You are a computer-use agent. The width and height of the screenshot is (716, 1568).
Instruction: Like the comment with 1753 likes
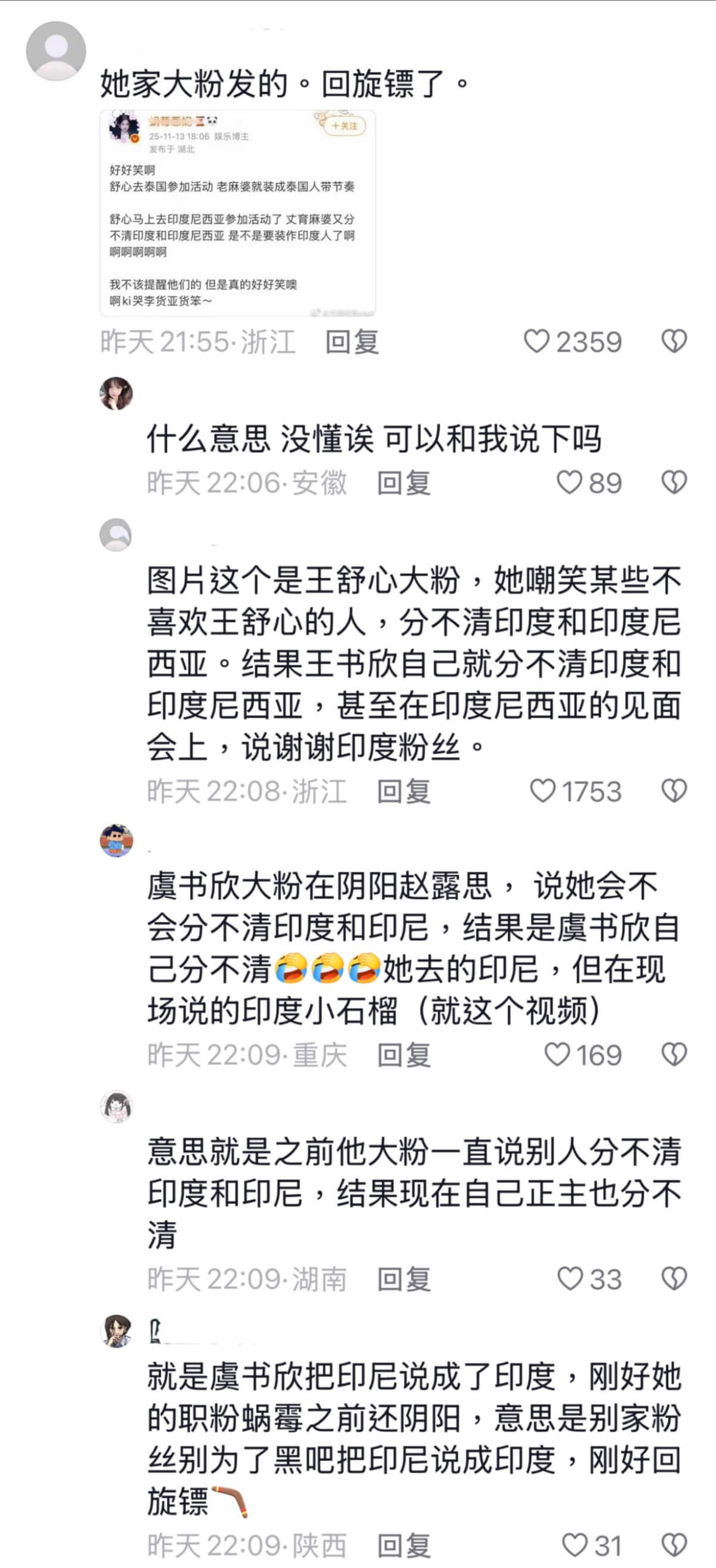click(543, 791)
